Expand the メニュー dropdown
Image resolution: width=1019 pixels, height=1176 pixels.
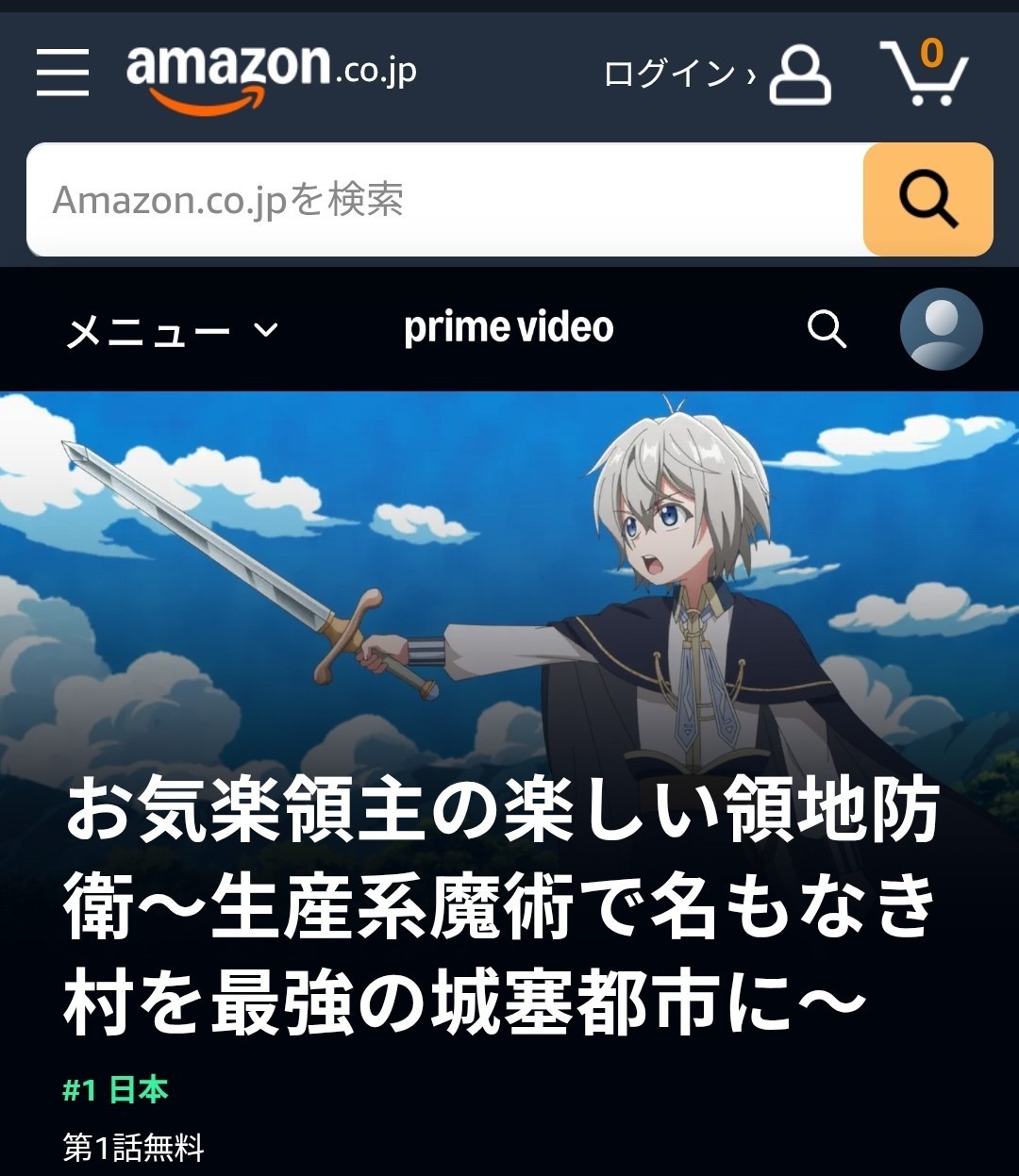coord(173,330)
